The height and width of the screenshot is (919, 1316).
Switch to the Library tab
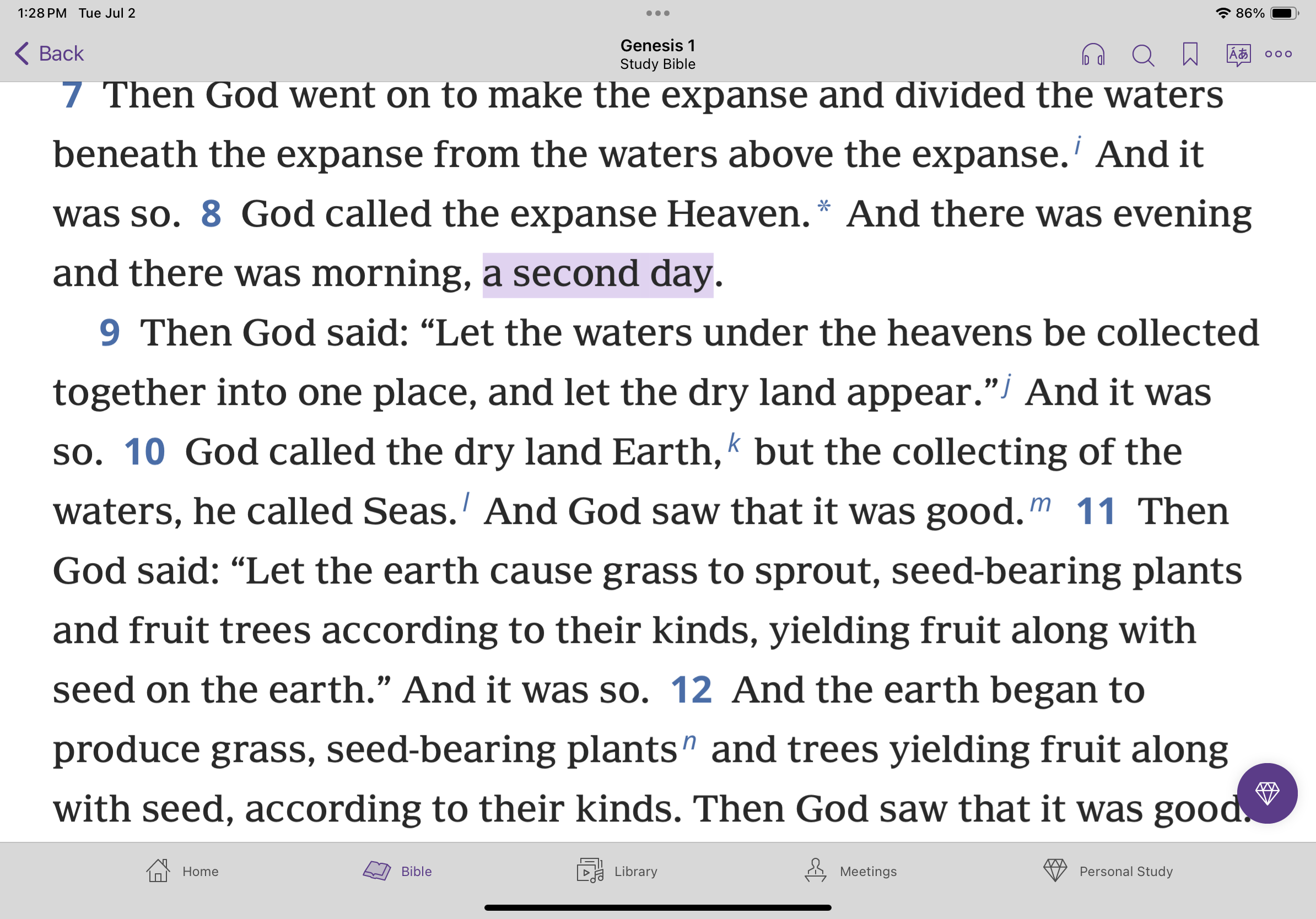click(x=617, y=871)
